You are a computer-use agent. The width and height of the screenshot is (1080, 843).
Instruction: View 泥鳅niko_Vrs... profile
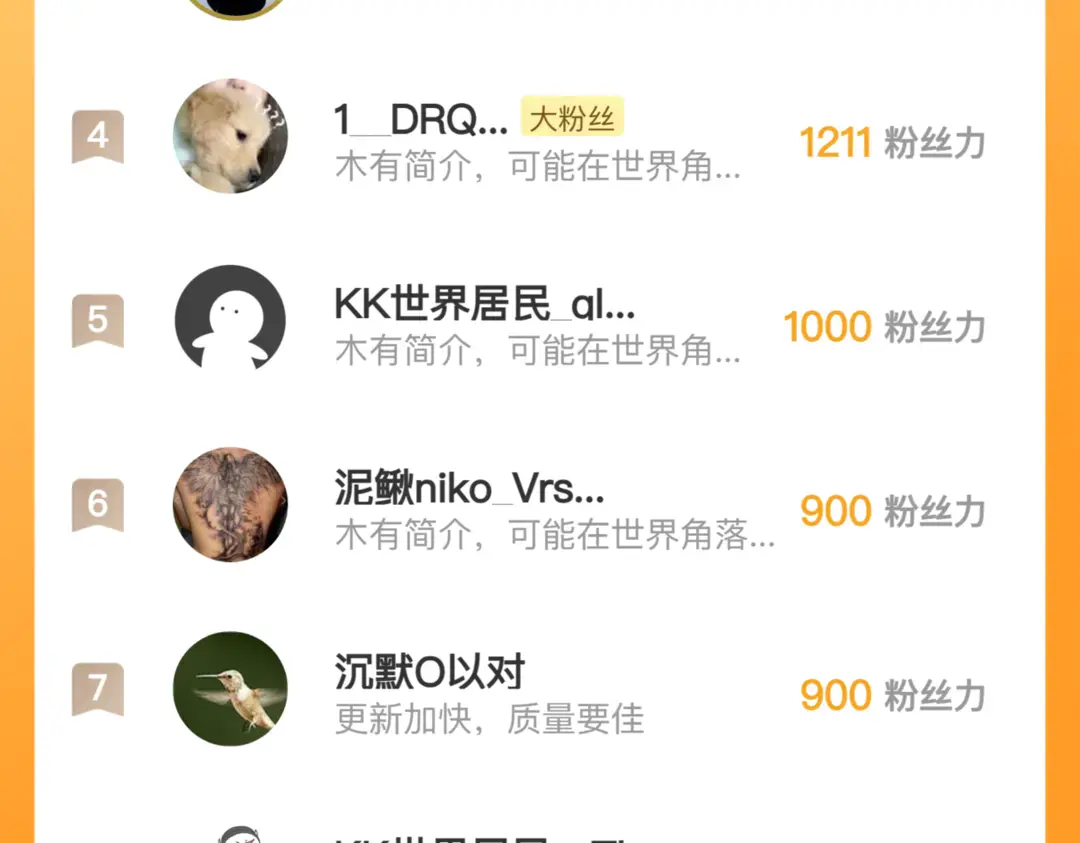470,490
